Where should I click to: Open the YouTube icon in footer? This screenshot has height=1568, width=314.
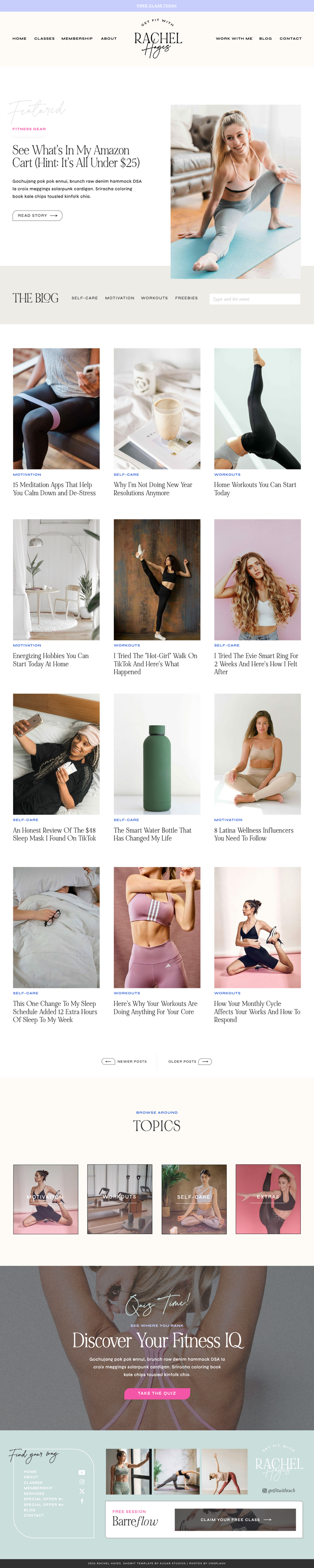click(82, 1472)
